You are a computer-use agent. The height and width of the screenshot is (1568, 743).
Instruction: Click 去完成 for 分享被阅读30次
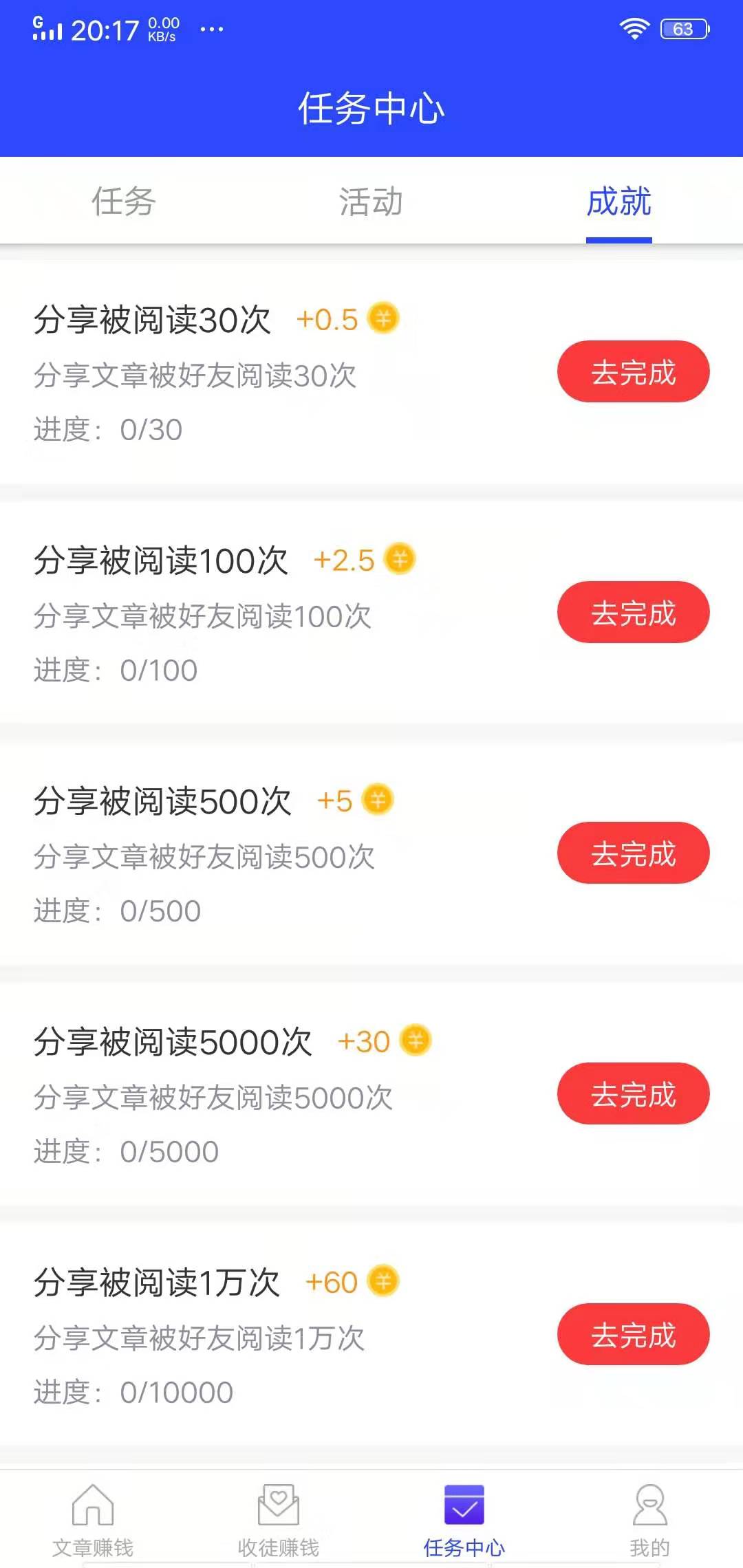[632, 371]
